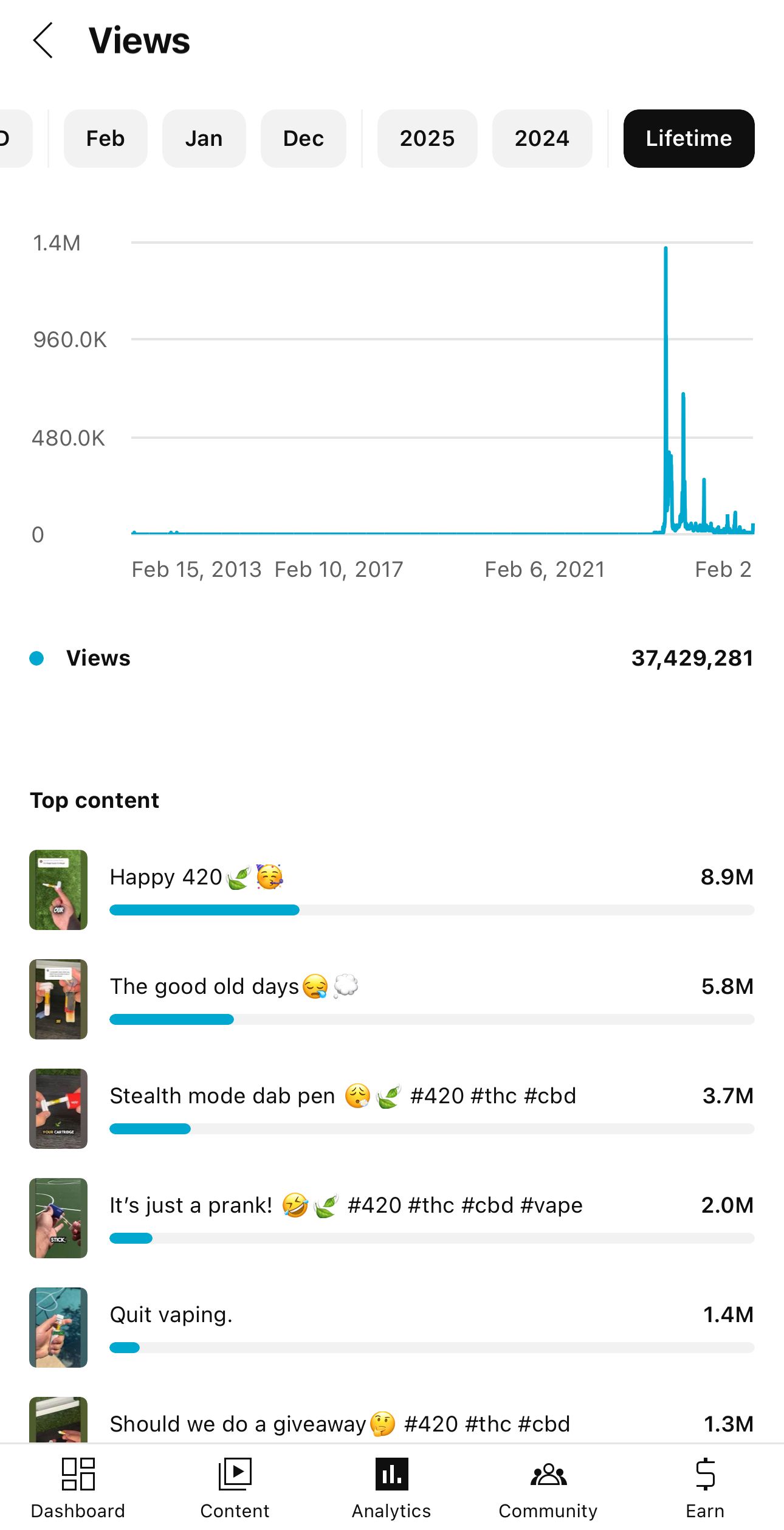Open the Earn tab
Image resolution: width=784 pixels, height=1530 pixels.
point(705,1488)
